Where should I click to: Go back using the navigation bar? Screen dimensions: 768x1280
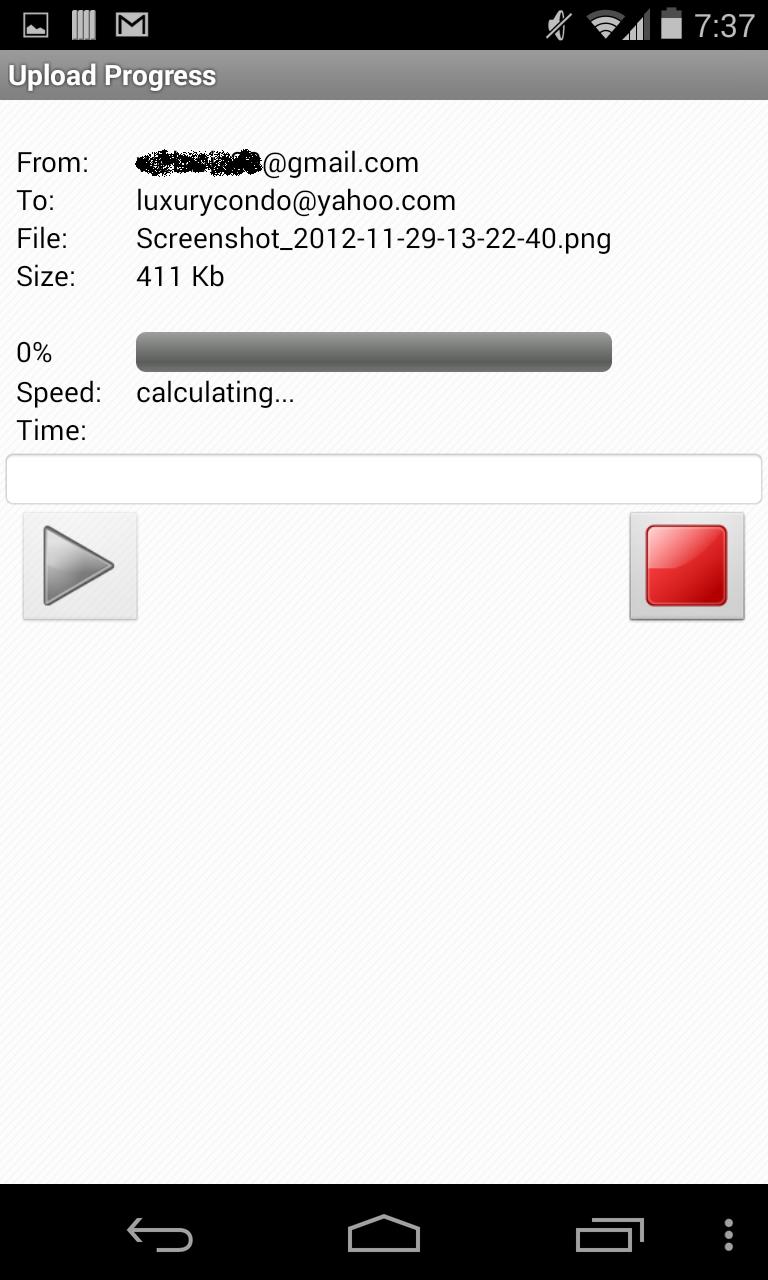click(x=160, y=1235)
